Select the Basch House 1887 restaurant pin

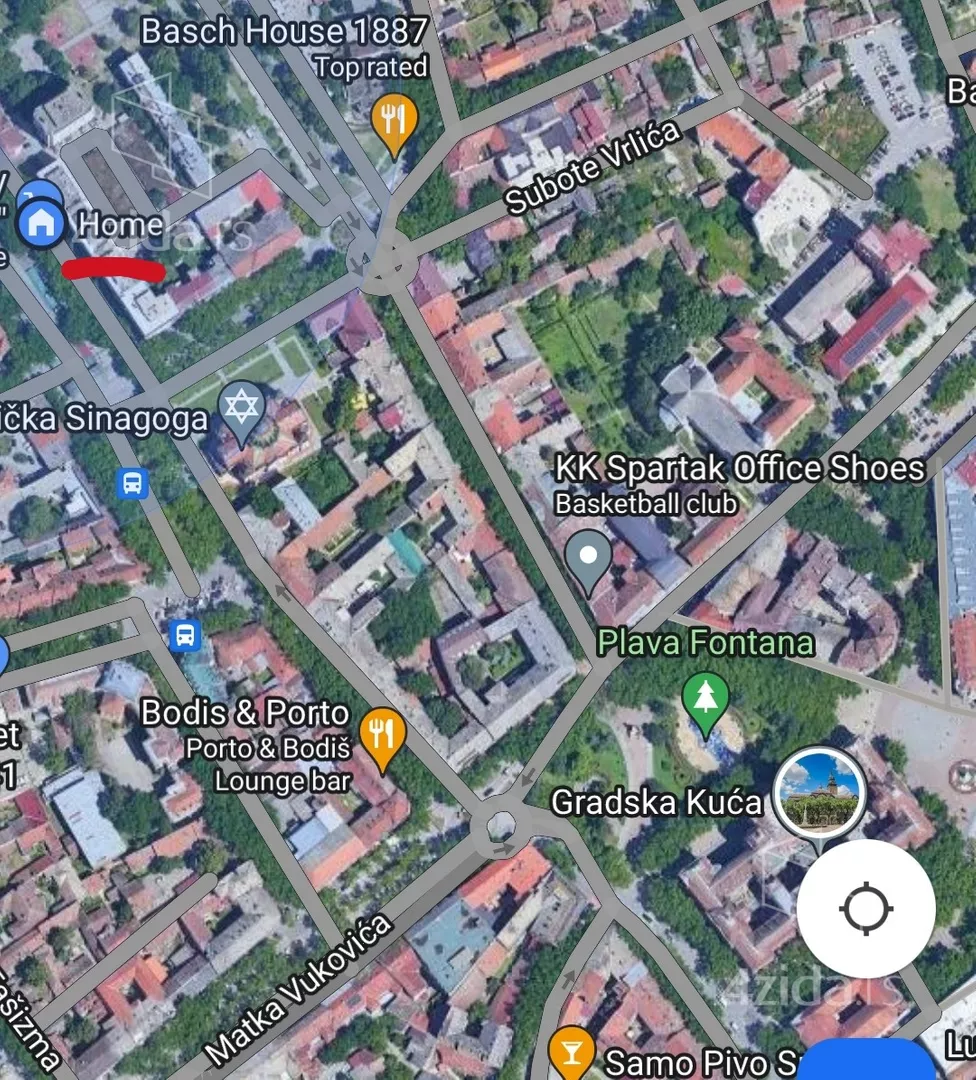(x=394, y=121)
